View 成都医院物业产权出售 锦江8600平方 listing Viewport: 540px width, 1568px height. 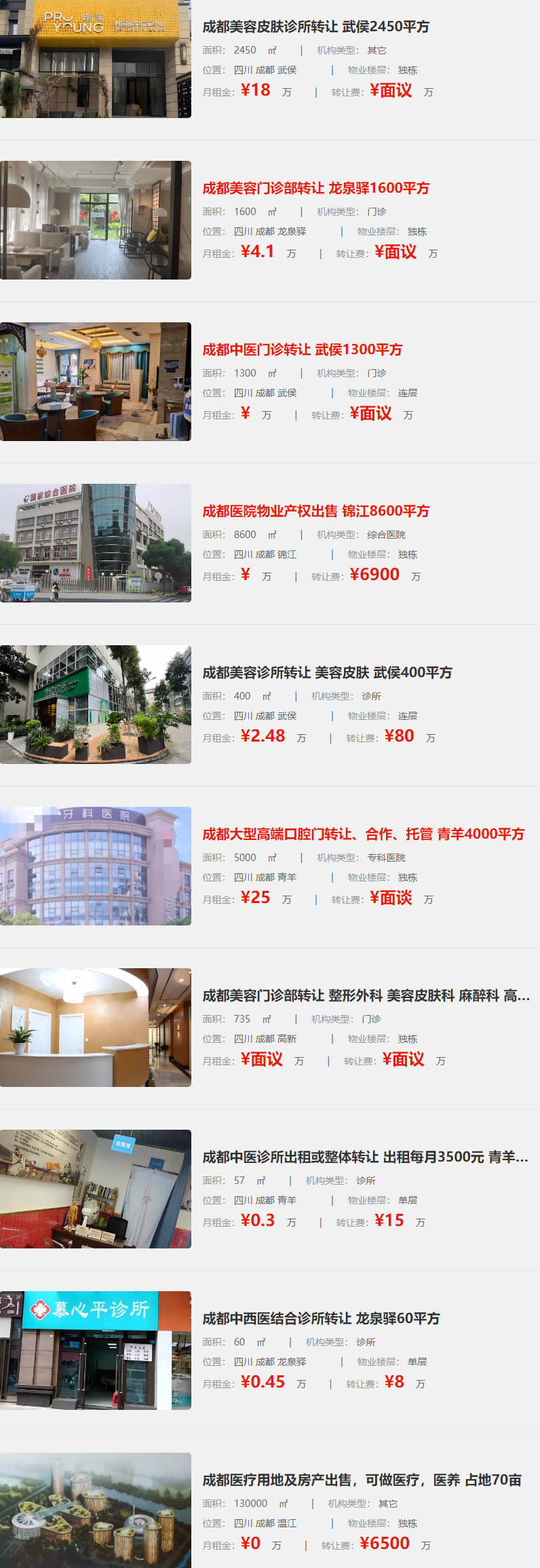[315, 511]
